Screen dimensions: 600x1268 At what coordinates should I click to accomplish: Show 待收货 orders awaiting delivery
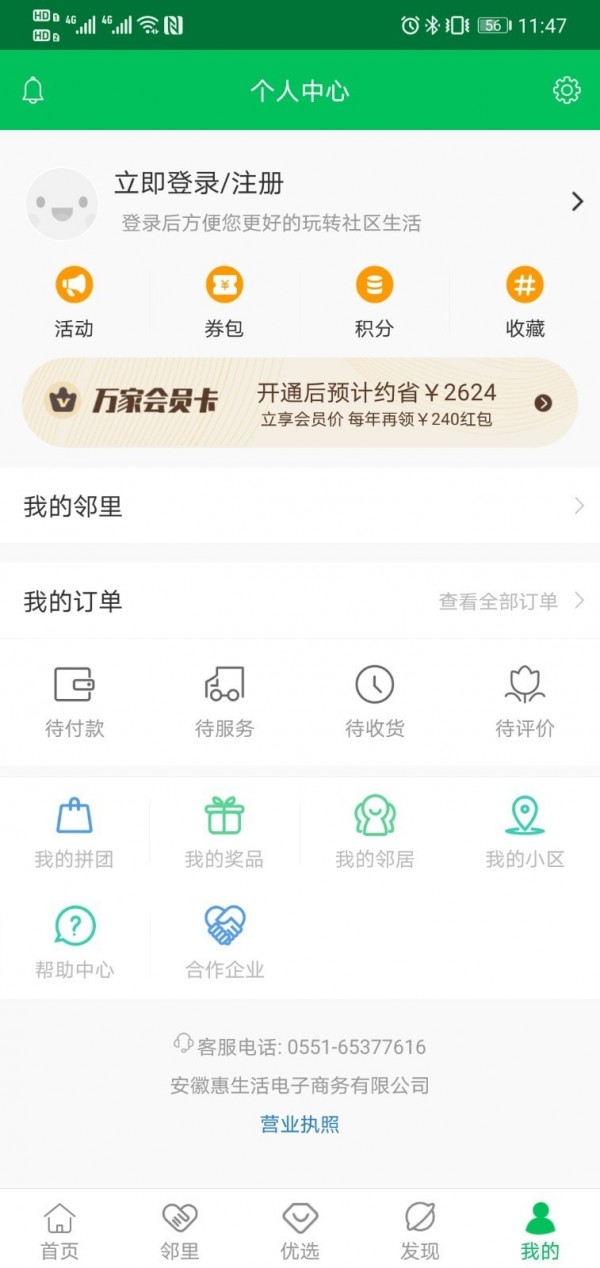click(374, 702)
